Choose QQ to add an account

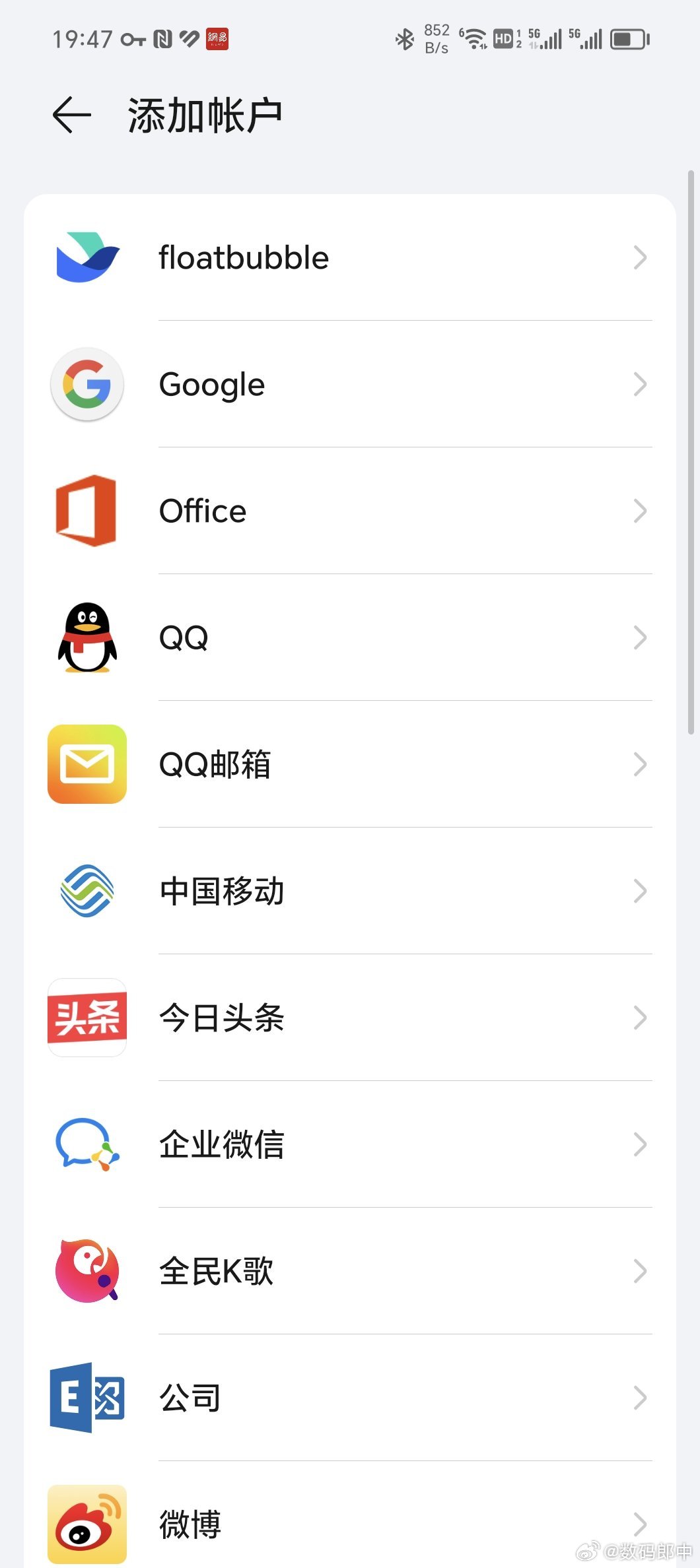(x=350, y=637)
